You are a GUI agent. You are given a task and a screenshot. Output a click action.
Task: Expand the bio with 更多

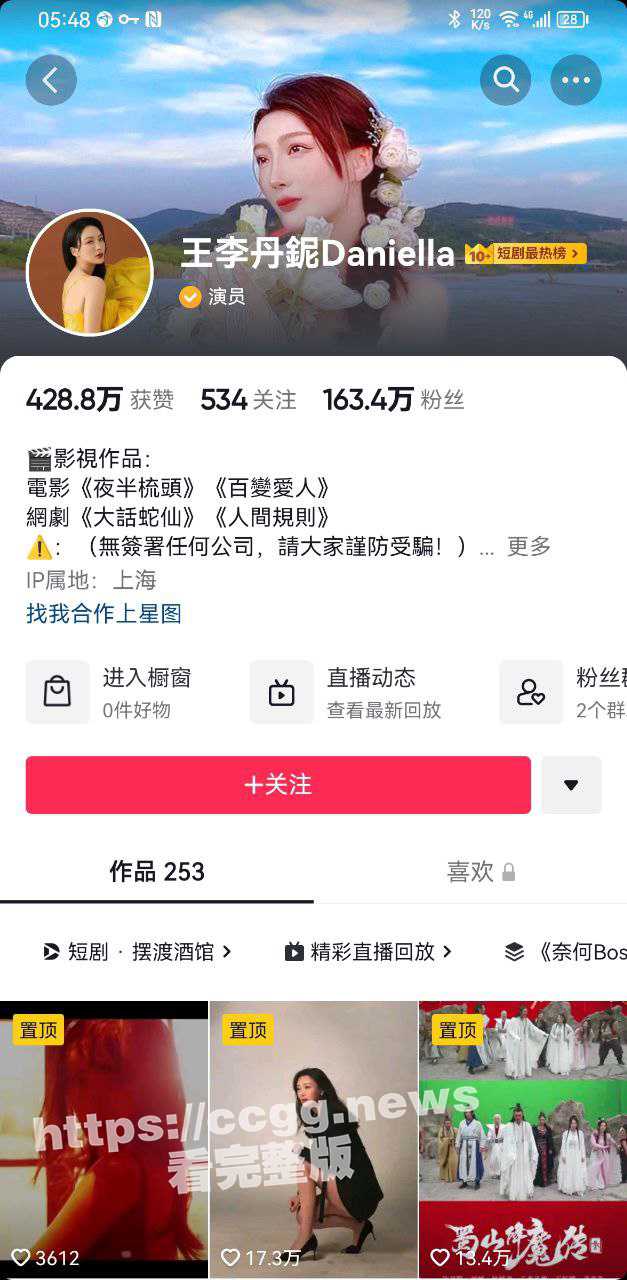coord(528,547)
